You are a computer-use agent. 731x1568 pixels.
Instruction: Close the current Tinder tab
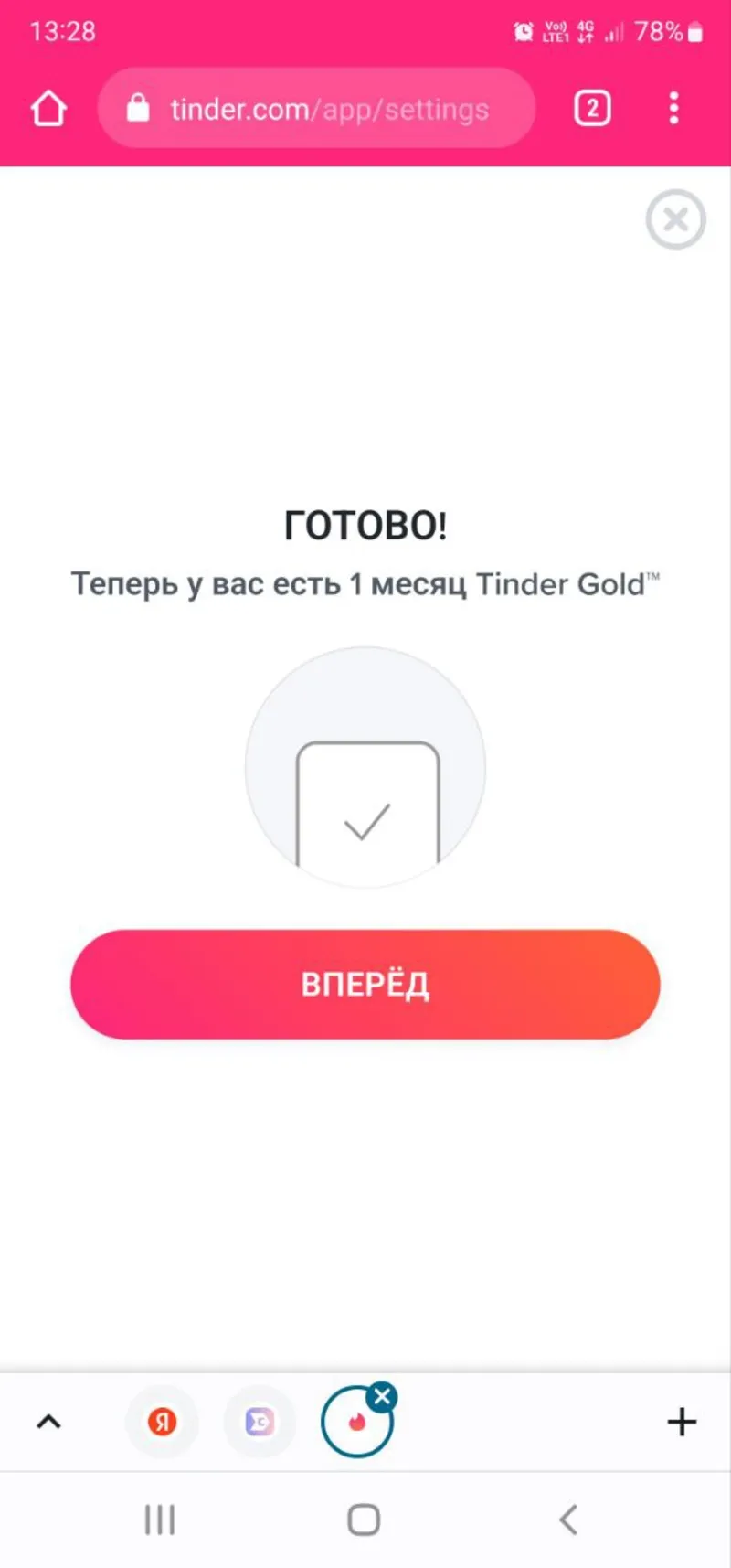[382, 1397]
